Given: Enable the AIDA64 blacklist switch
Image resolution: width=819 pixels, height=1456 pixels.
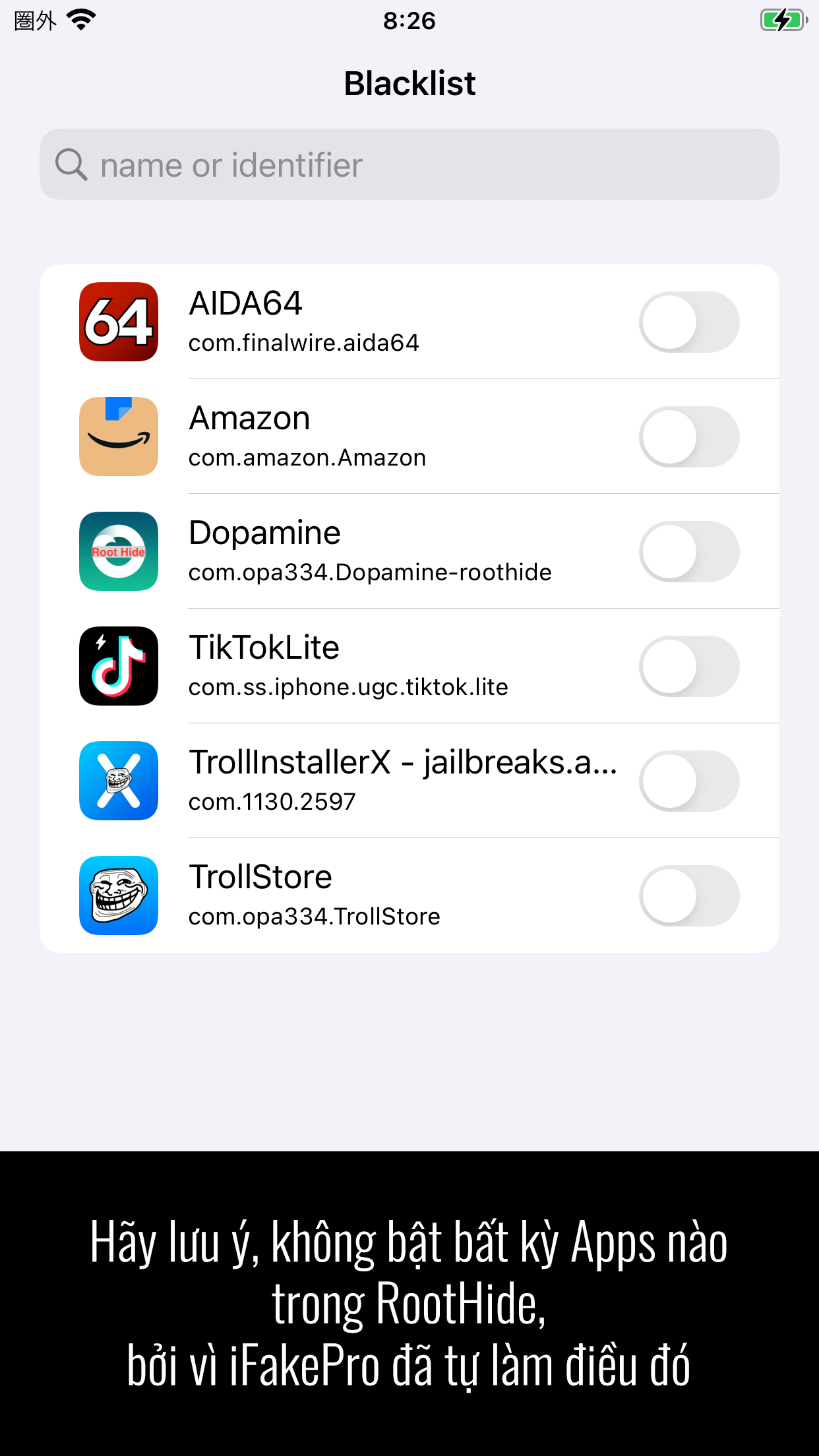Looking at the screenshot, I should click(688, 322).
